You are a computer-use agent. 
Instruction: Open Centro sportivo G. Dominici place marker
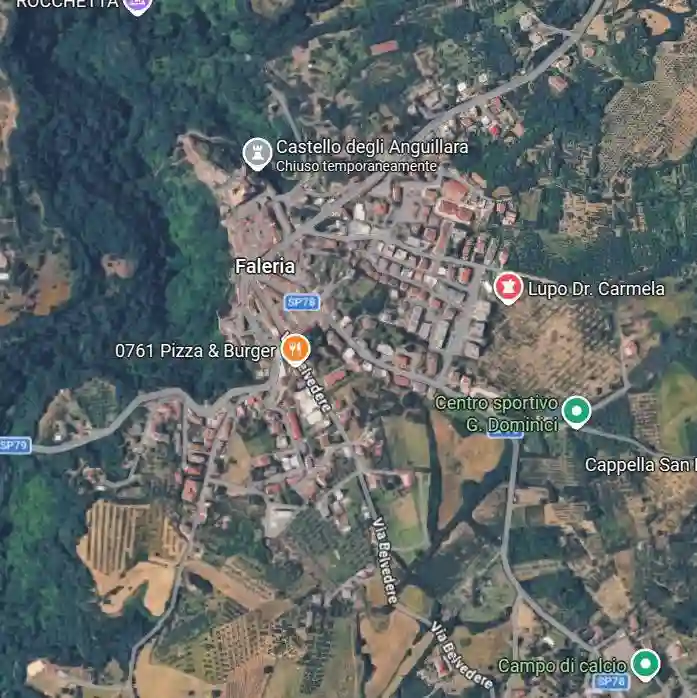pos(576,410)
